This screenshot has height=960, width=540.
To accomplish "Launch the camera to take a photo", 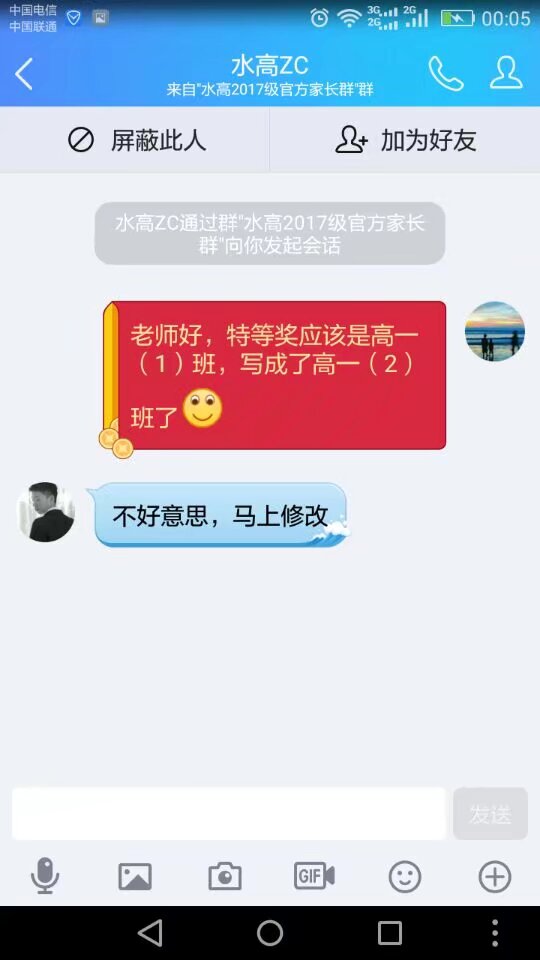I will coord(225,877).
